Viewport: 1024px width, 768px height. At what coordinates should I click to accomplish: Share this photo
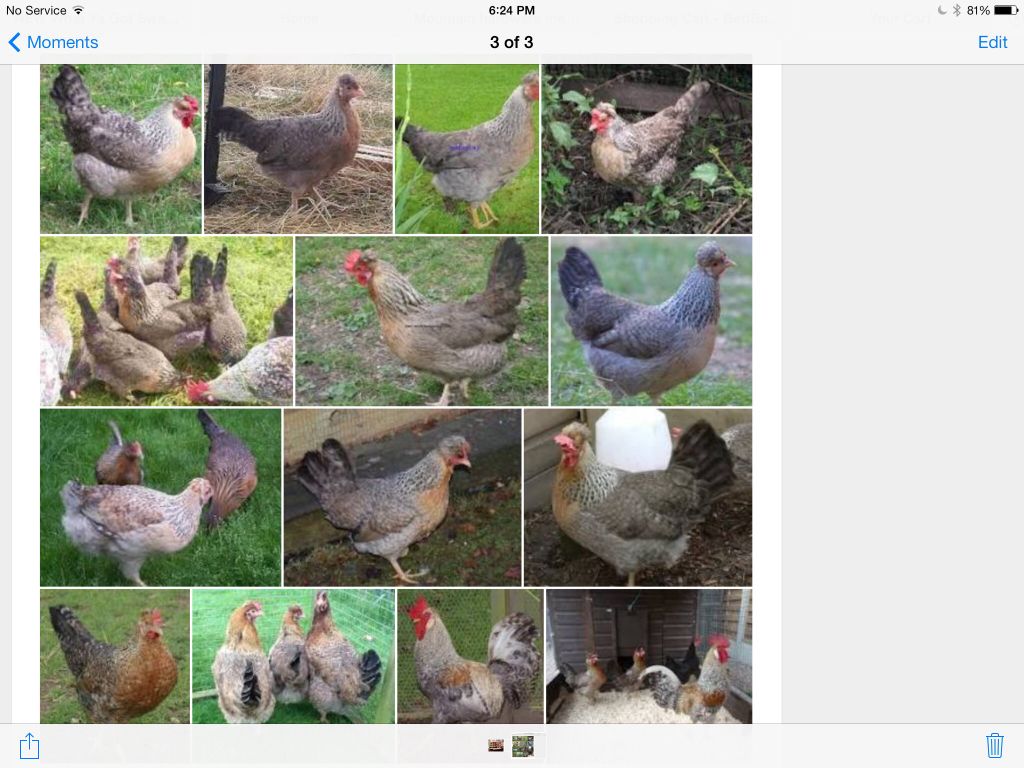pos(29,745)
